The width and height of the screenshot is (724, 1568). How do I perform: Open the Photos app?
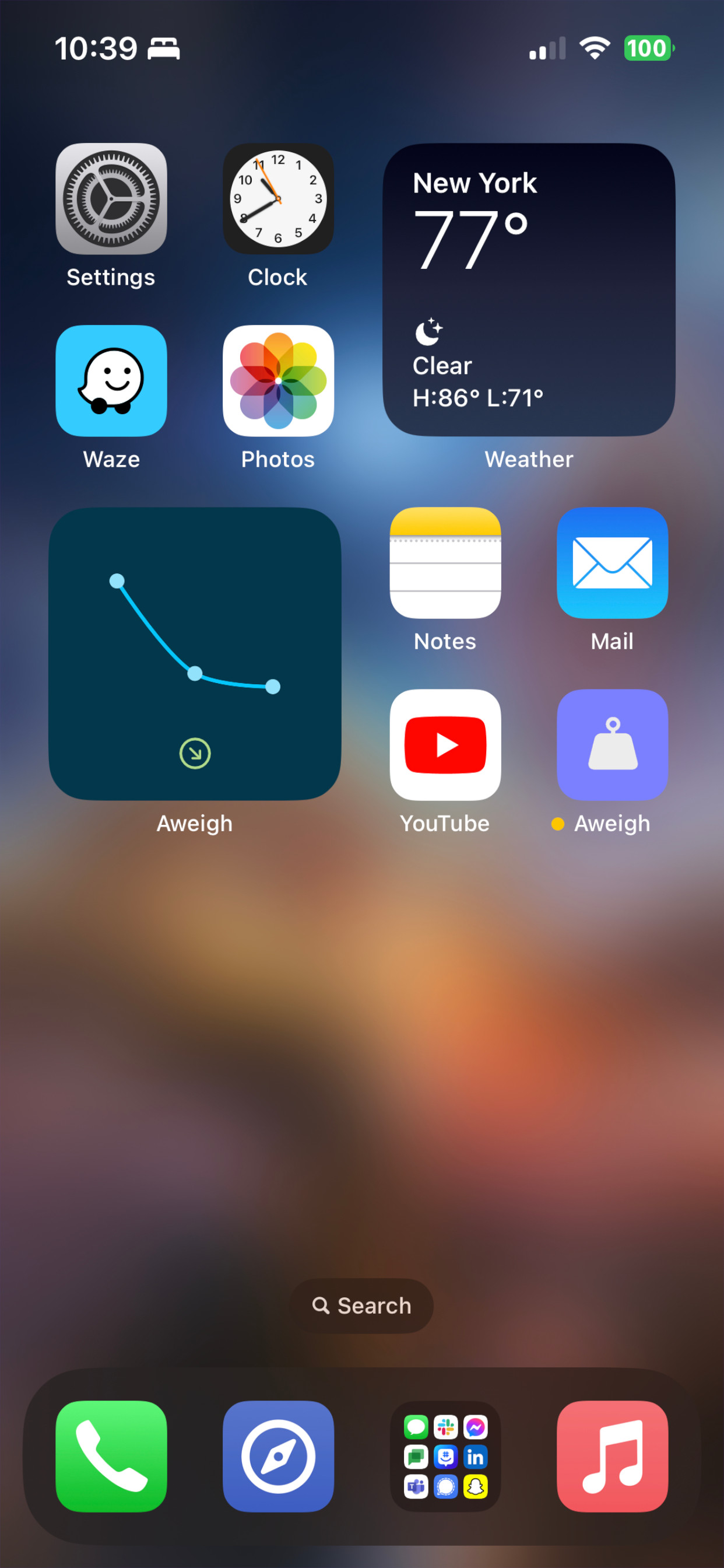(278, 380)
